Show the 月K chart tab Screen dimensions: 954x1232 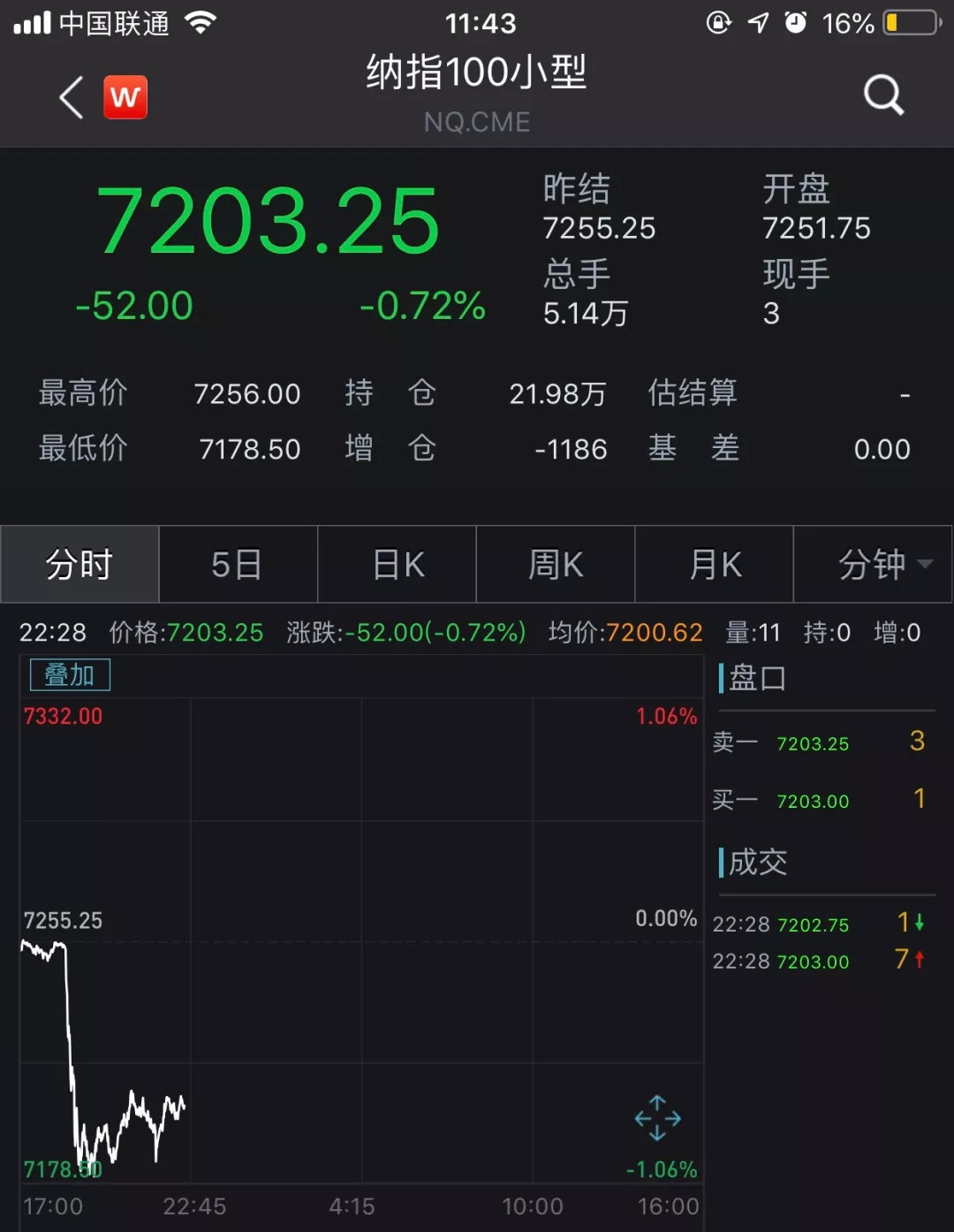[x=715, y=565]
